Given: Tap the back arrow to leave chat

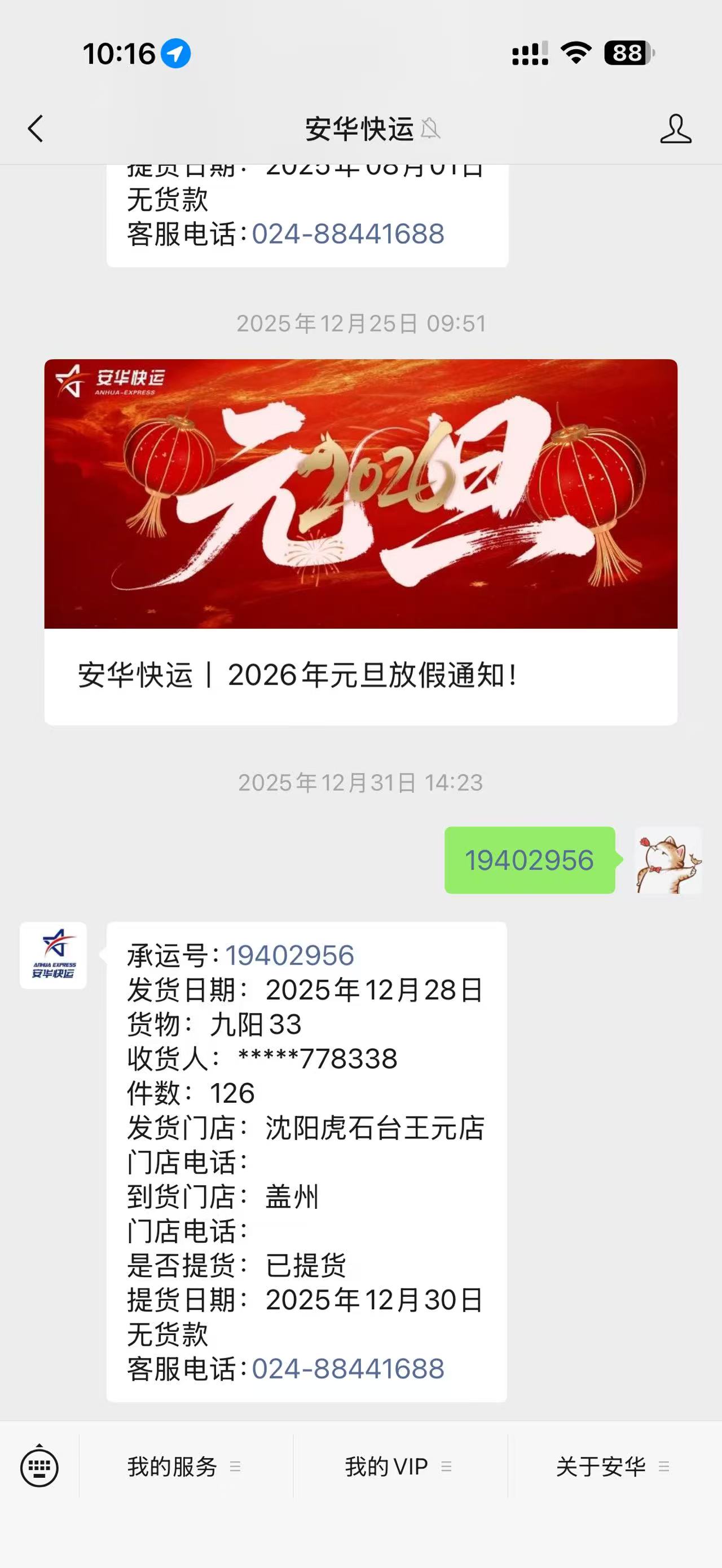Looking at the screenshot, I should [x=36, y=129].
